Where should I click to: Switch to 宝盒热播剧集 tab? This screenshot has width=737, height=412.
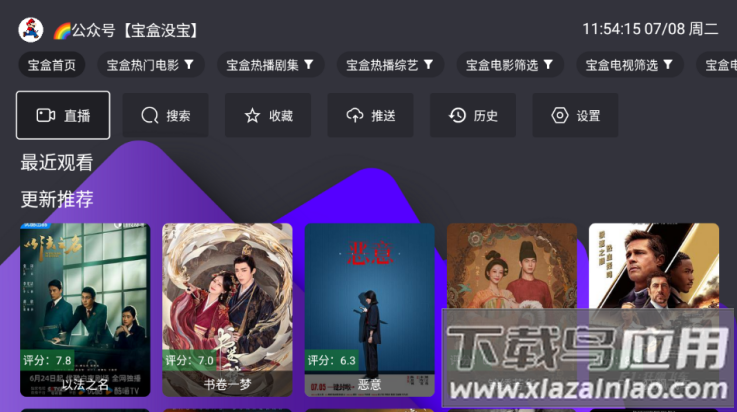(x=270, y=65)
